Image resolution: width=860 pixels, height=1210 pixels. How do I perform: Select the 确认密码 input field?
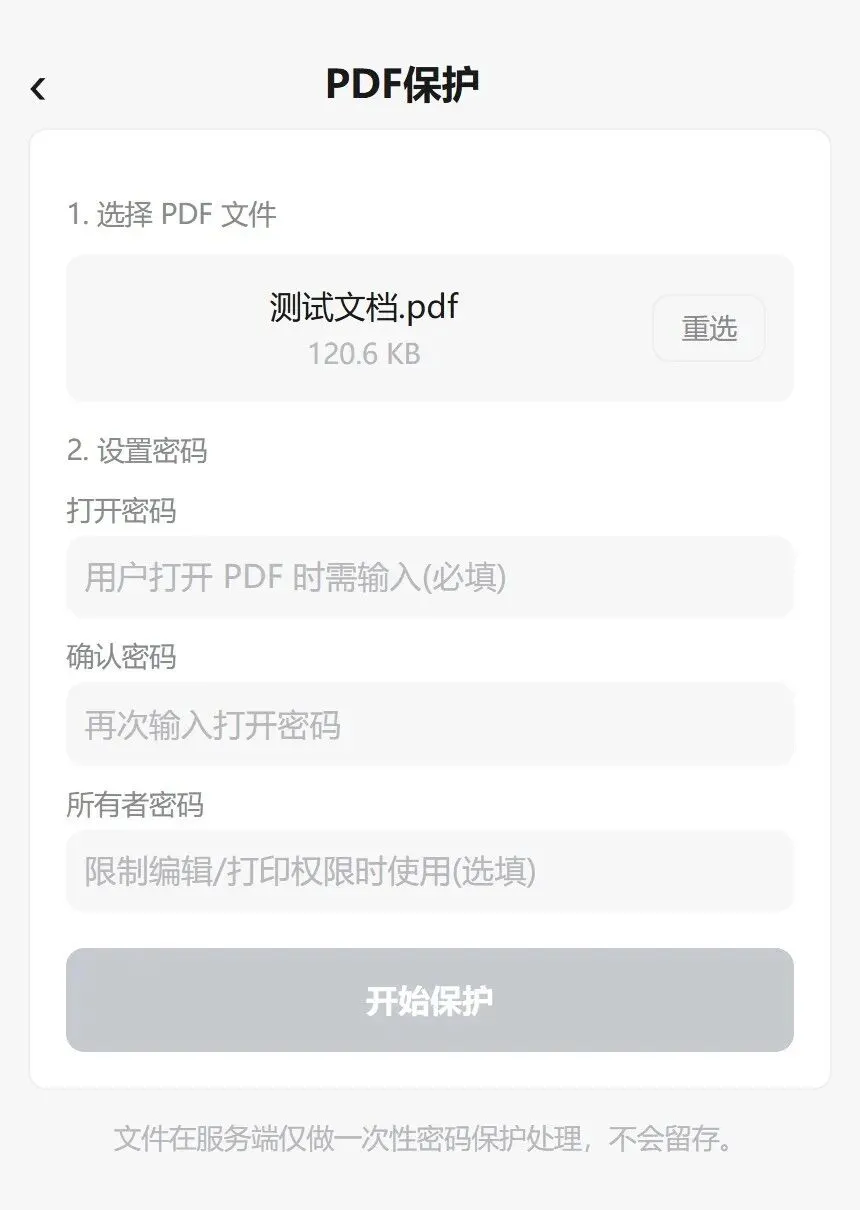coord(430,724)
